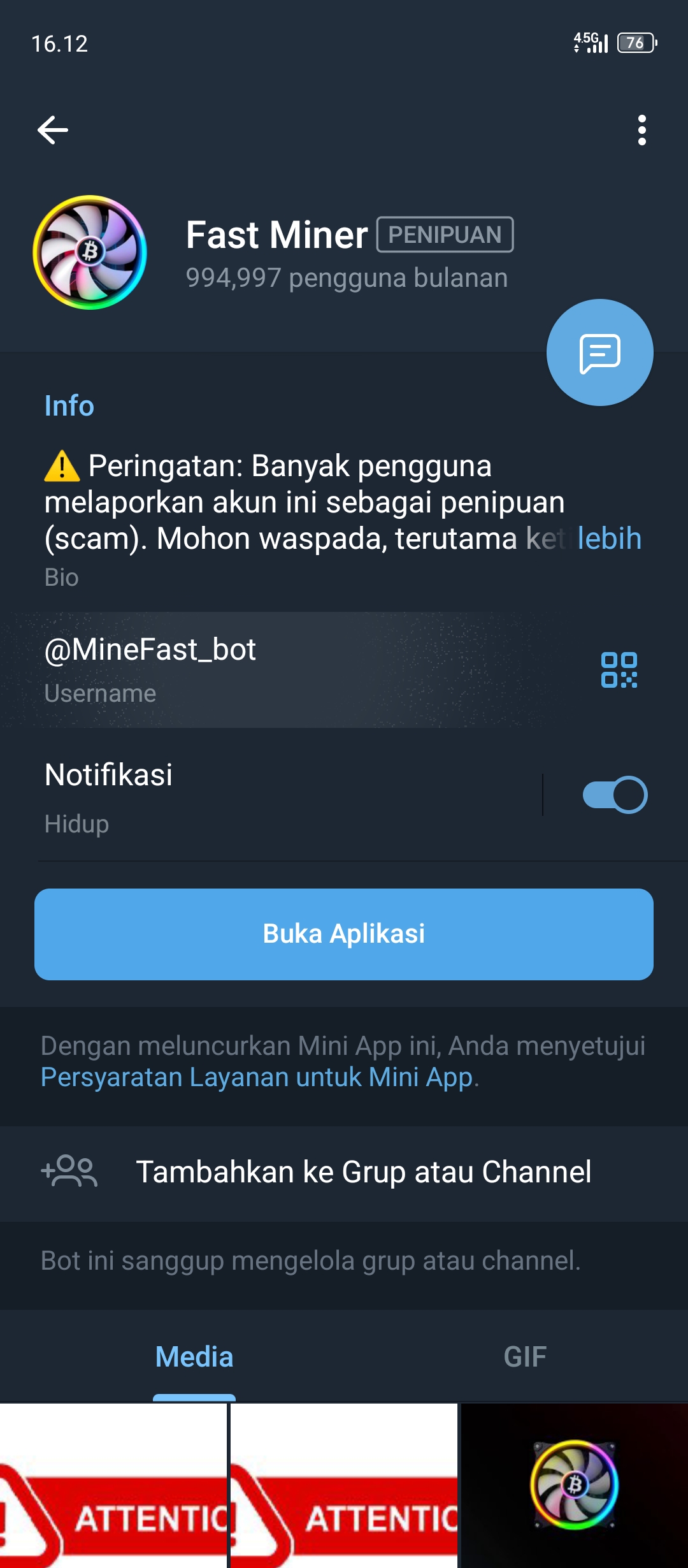Tap the Buka Aplikasi button

click(344, 934)
